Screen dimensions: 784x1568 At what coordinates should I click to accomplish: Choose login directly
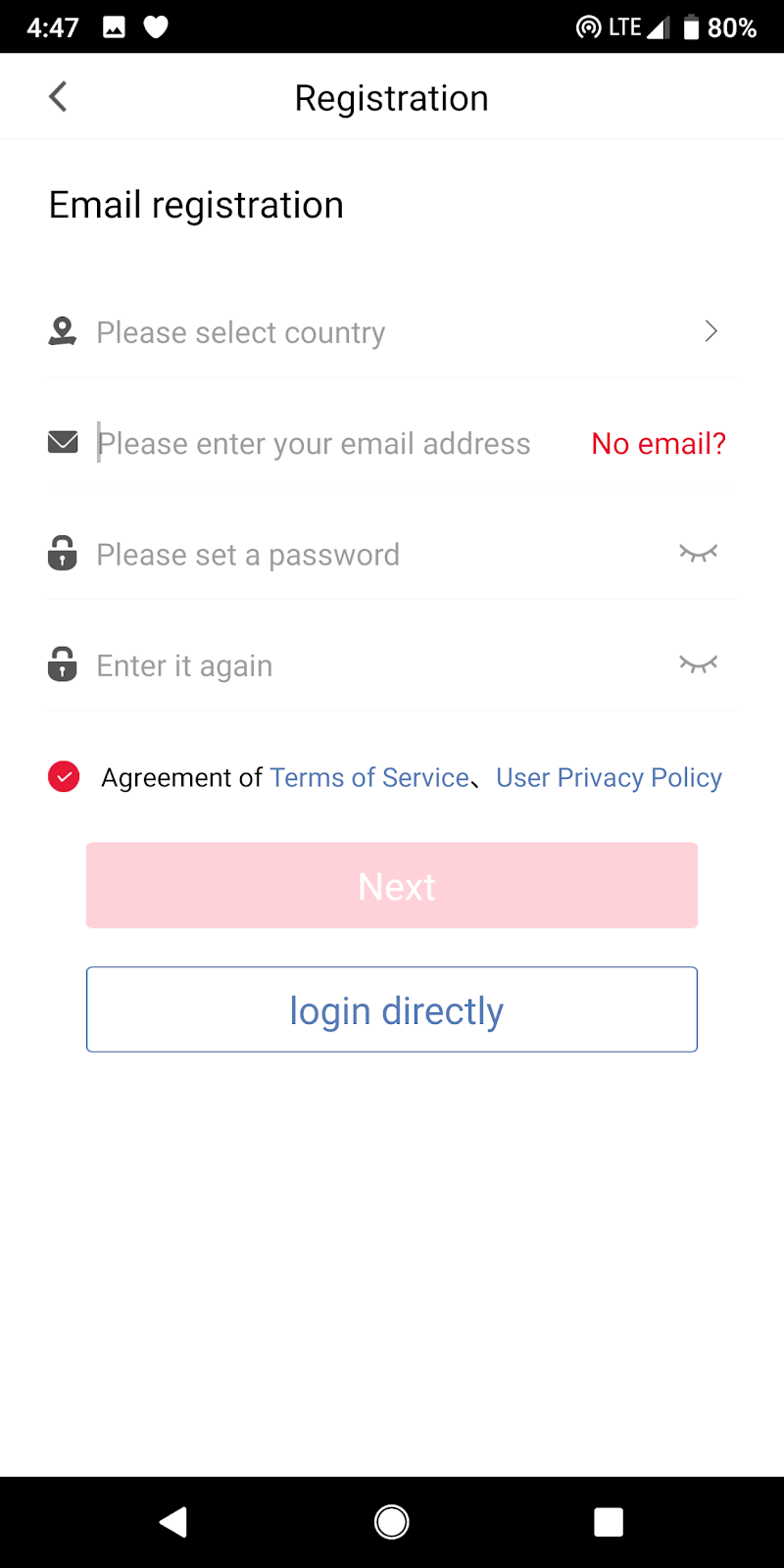392,1009
